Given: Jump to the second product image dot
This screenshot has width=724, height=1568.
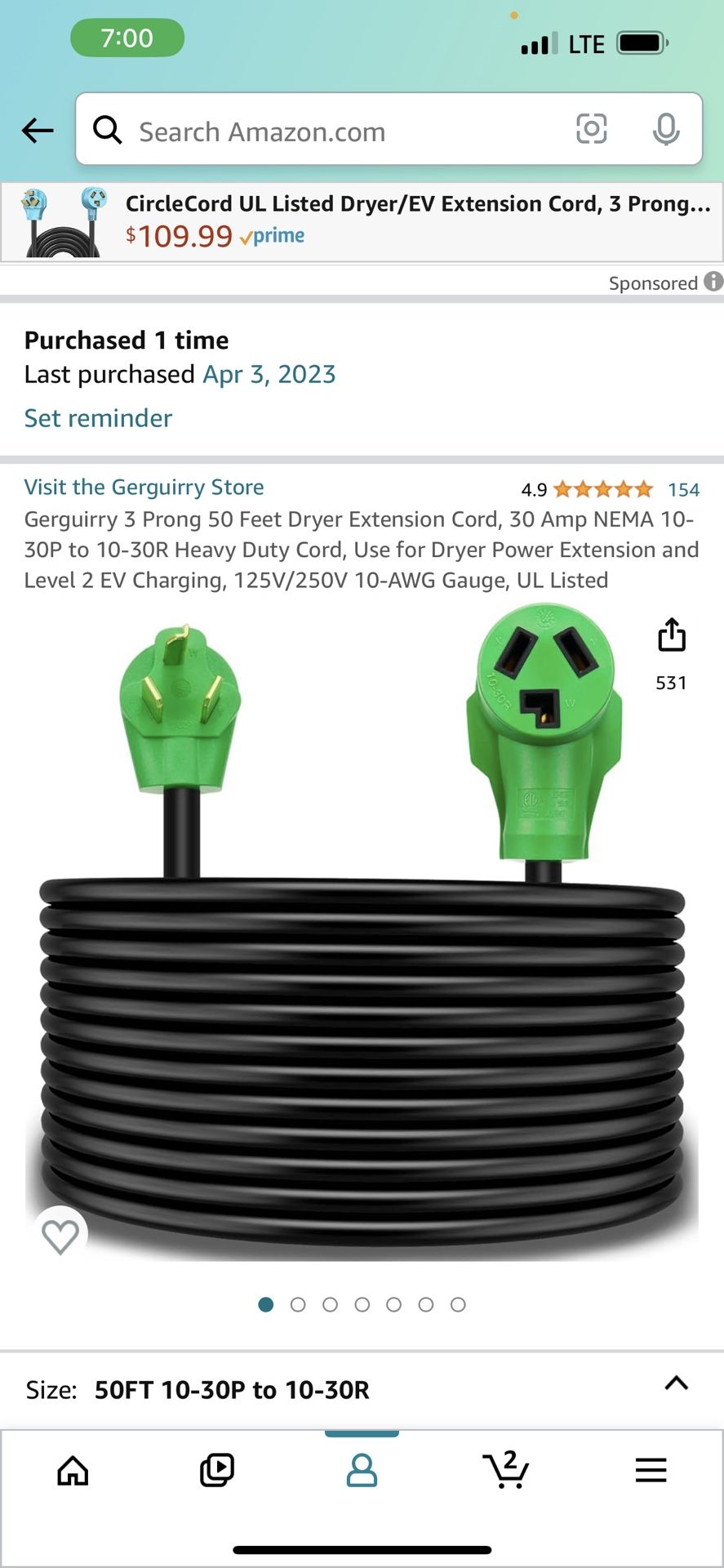Looking at the screenshot, I should click(298, 1304).
